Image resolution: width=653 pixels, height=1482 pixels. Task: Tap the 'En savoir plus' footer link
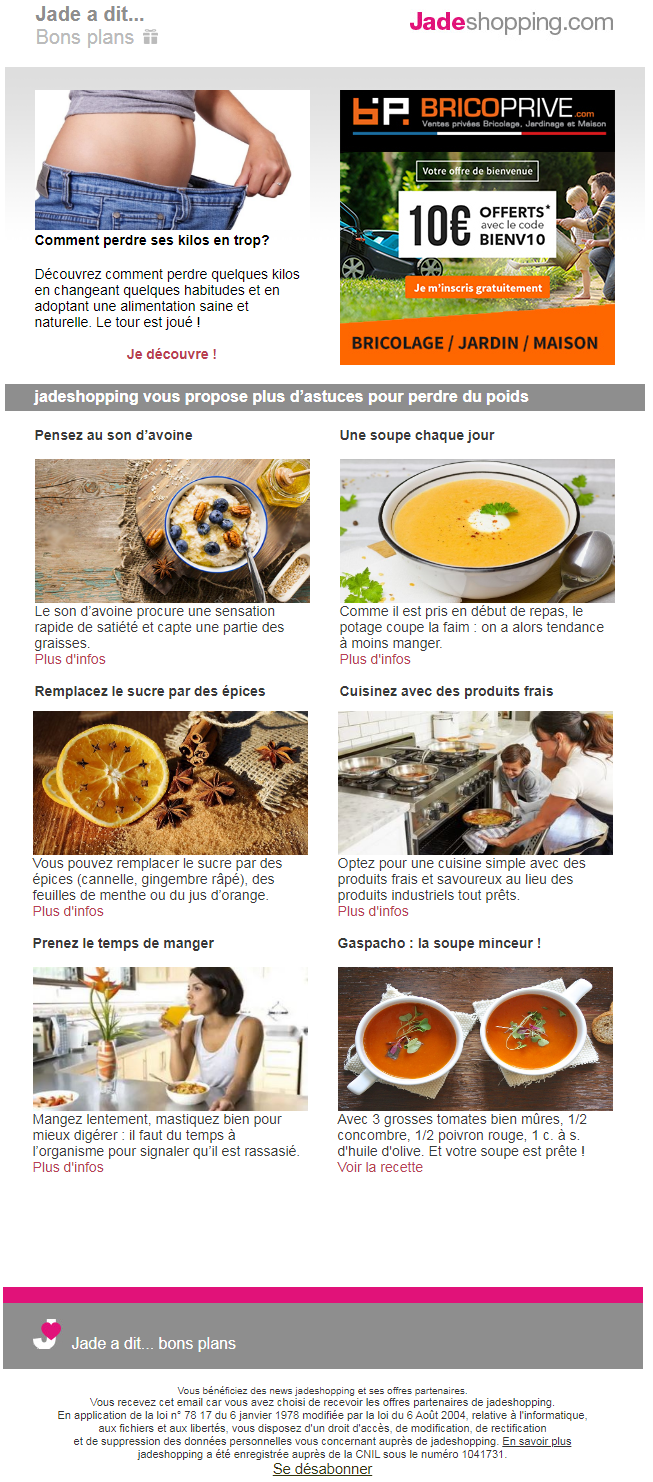click(536, 1441)
